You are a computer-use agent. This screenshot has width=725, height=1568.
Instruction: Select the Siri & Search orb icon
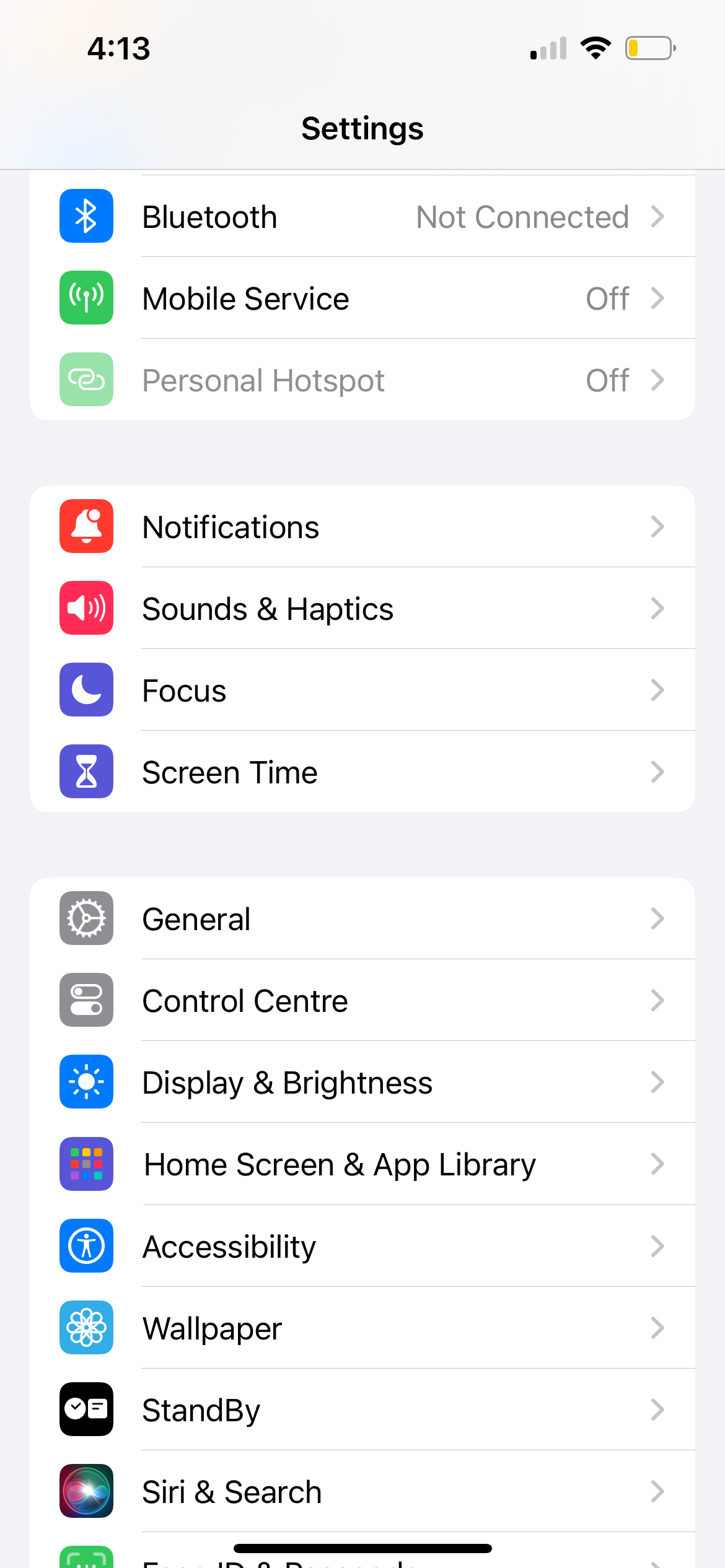click(x=86, y=1491)
